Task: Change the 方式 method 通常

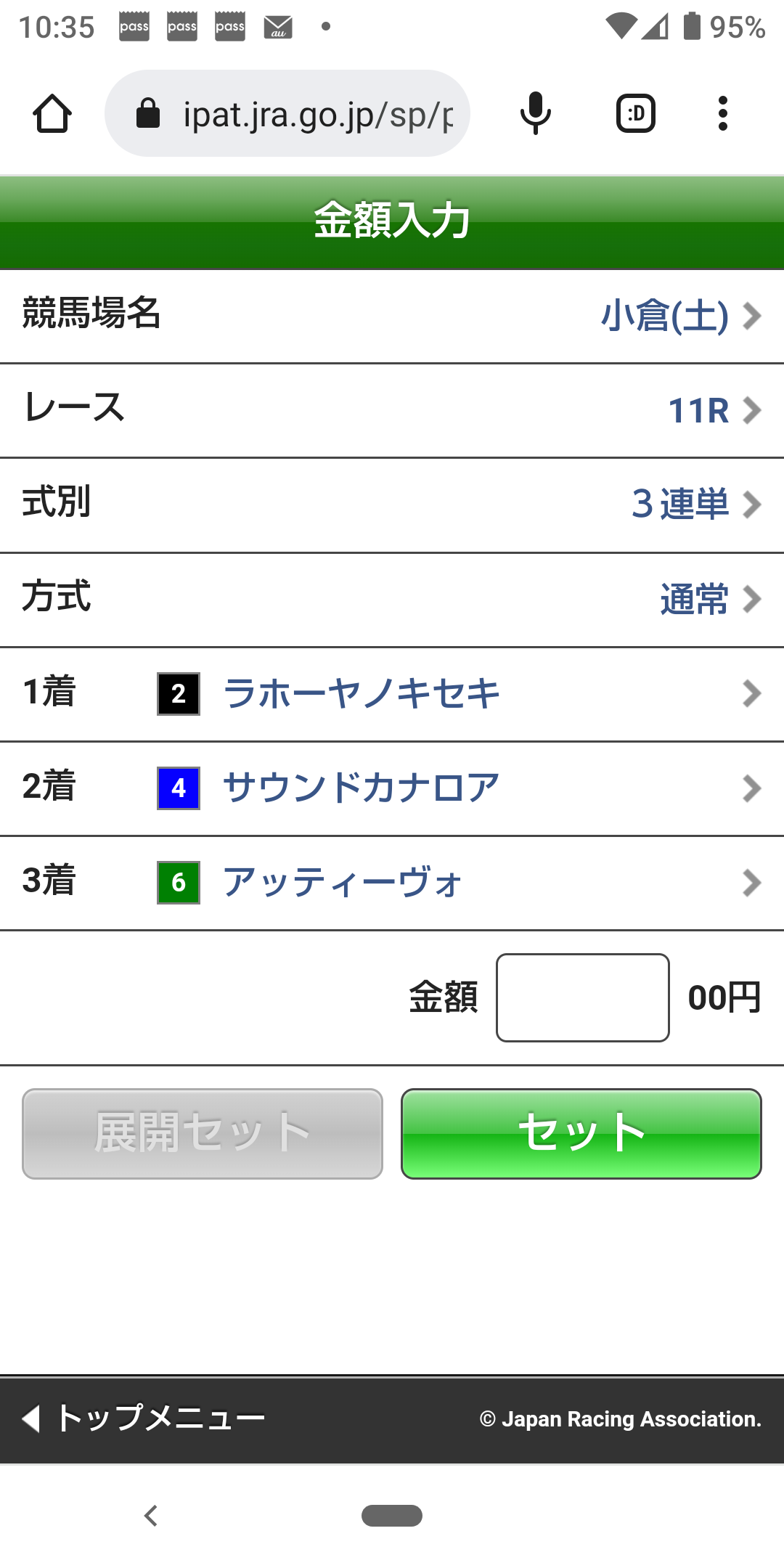Action: [709, 599]
